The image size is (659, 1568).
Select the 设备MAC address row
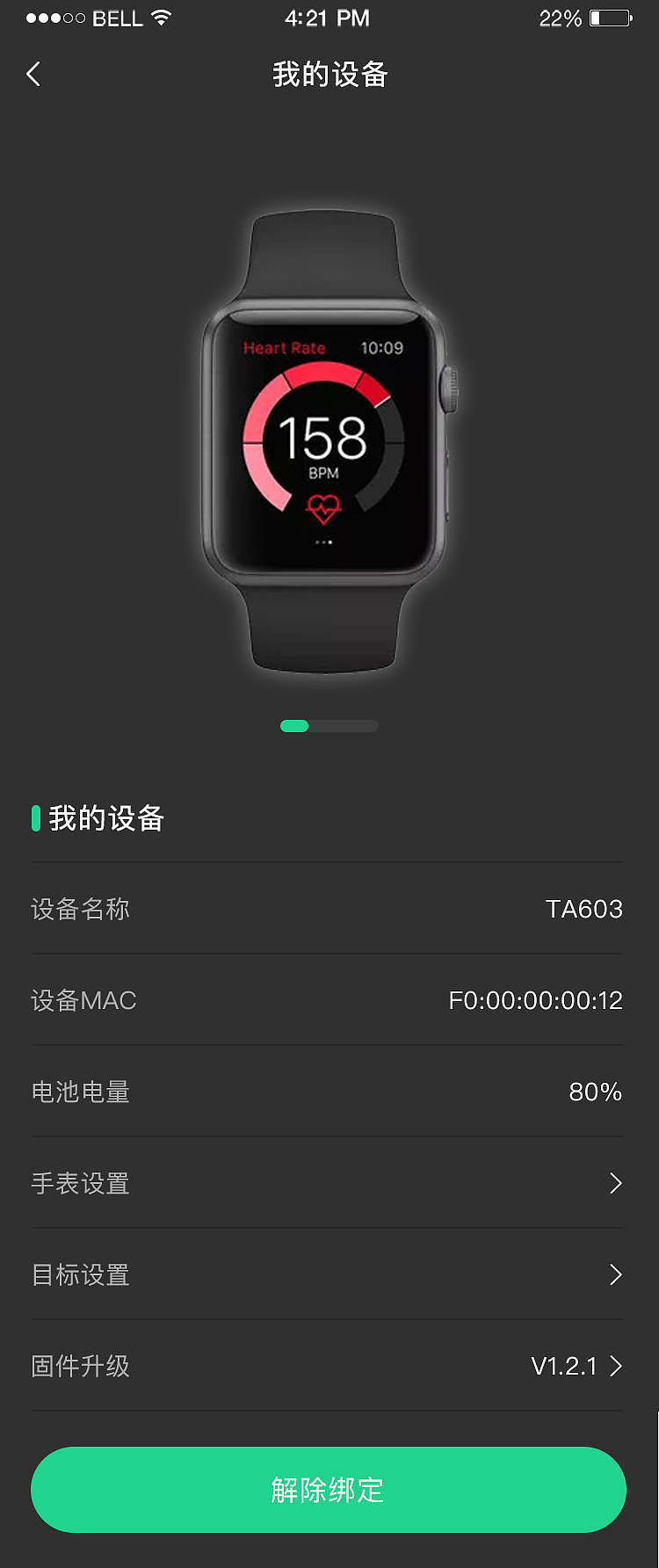pos(329,1000)
